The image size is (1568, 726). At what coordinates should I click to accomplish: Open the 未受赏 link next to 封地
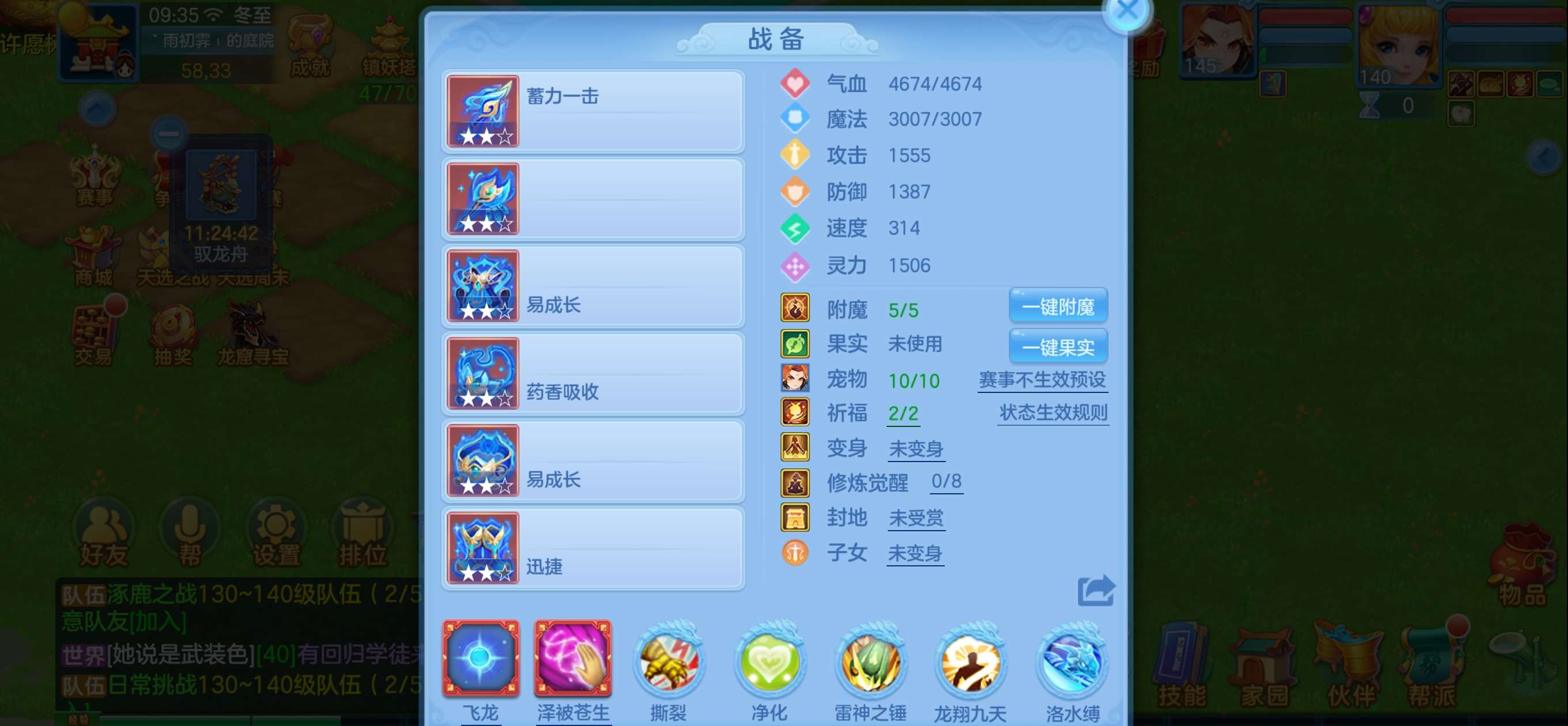[x=915, y=518]
